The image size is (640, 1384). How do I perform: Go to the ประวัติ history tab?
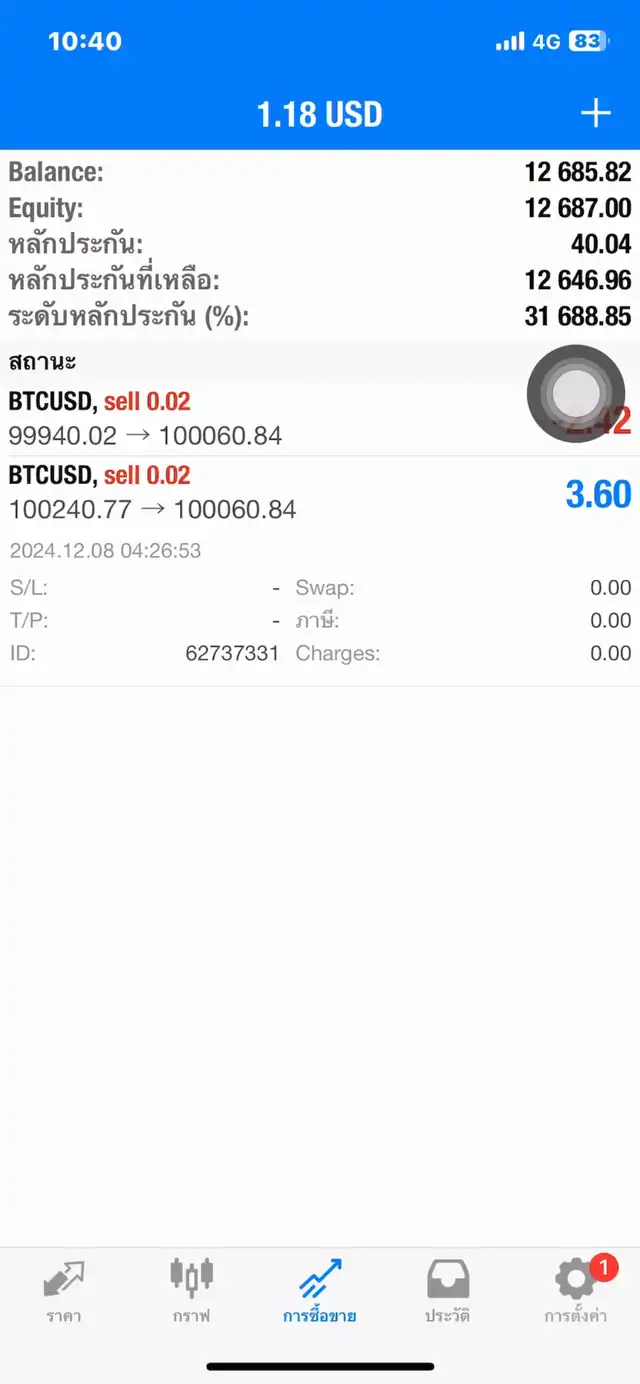click(x=447, y=1292)
